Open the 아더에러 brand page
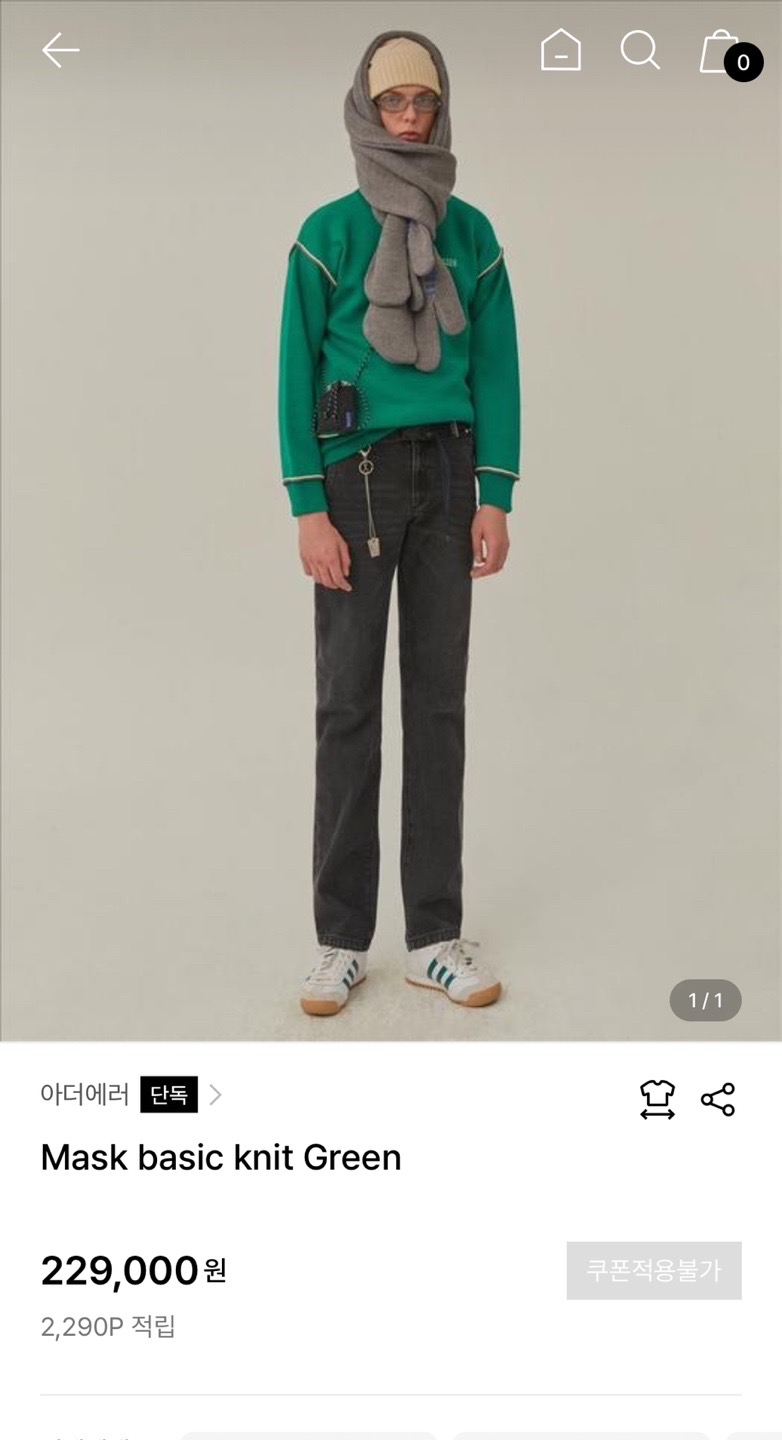 click(x=85, y=1095)
